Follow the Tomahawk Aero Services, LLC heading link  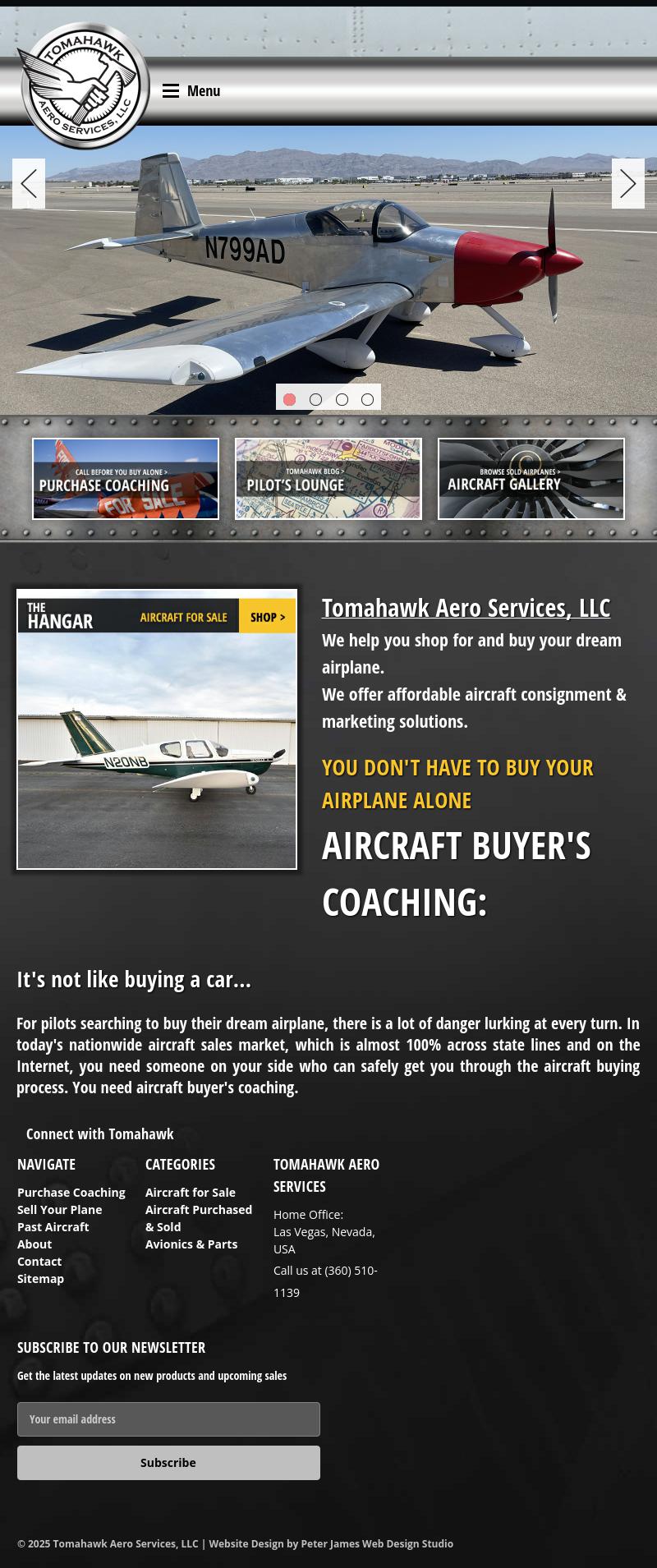pyautogui.click(x=466, y=608)
